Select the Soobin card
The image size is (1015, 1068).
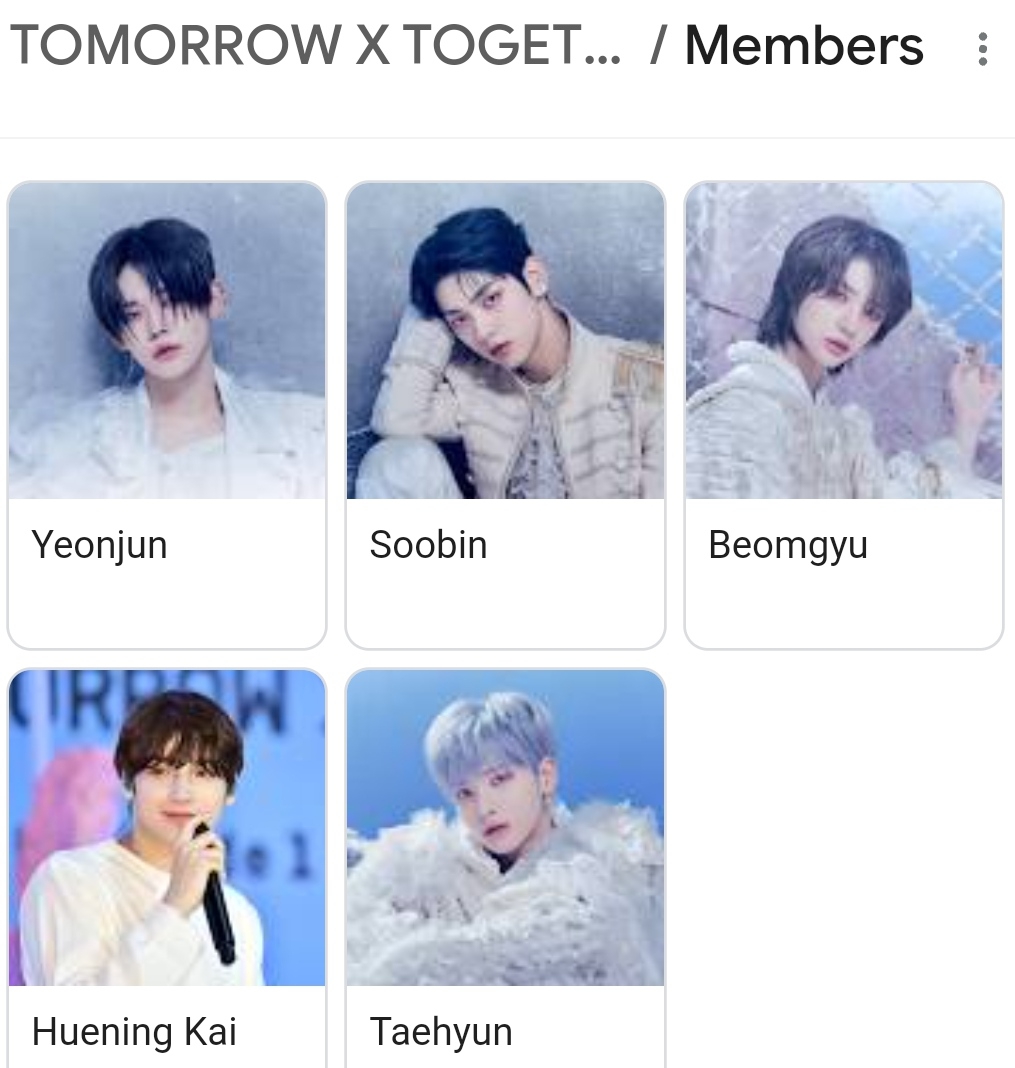(x=505, y=415)
